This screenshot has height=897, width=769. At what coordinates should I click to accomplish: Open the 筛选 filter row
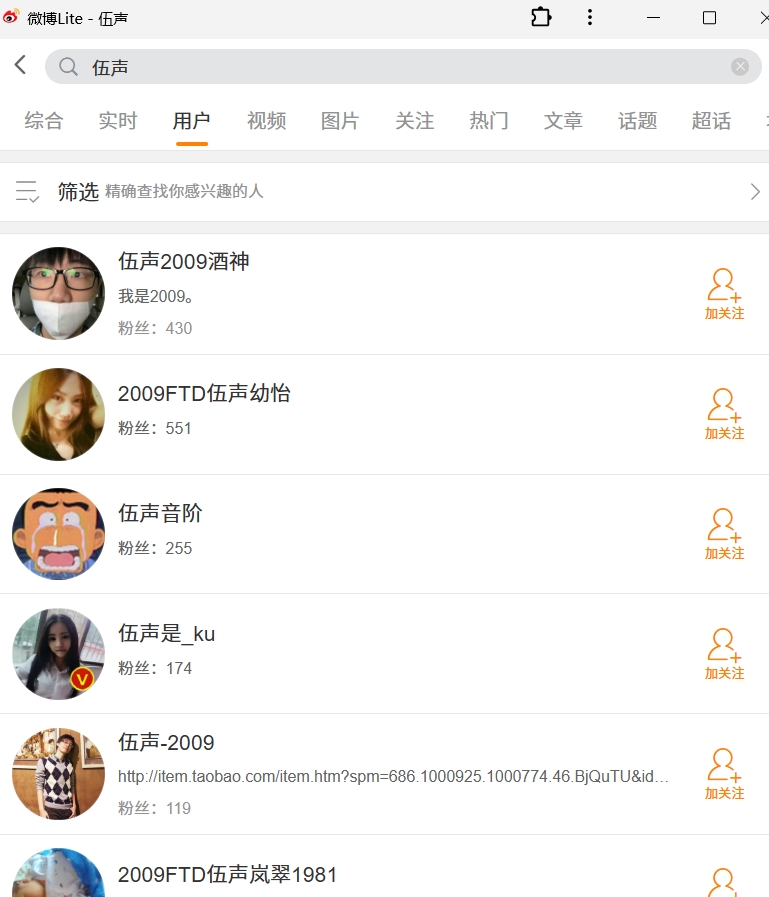(384, 192)
